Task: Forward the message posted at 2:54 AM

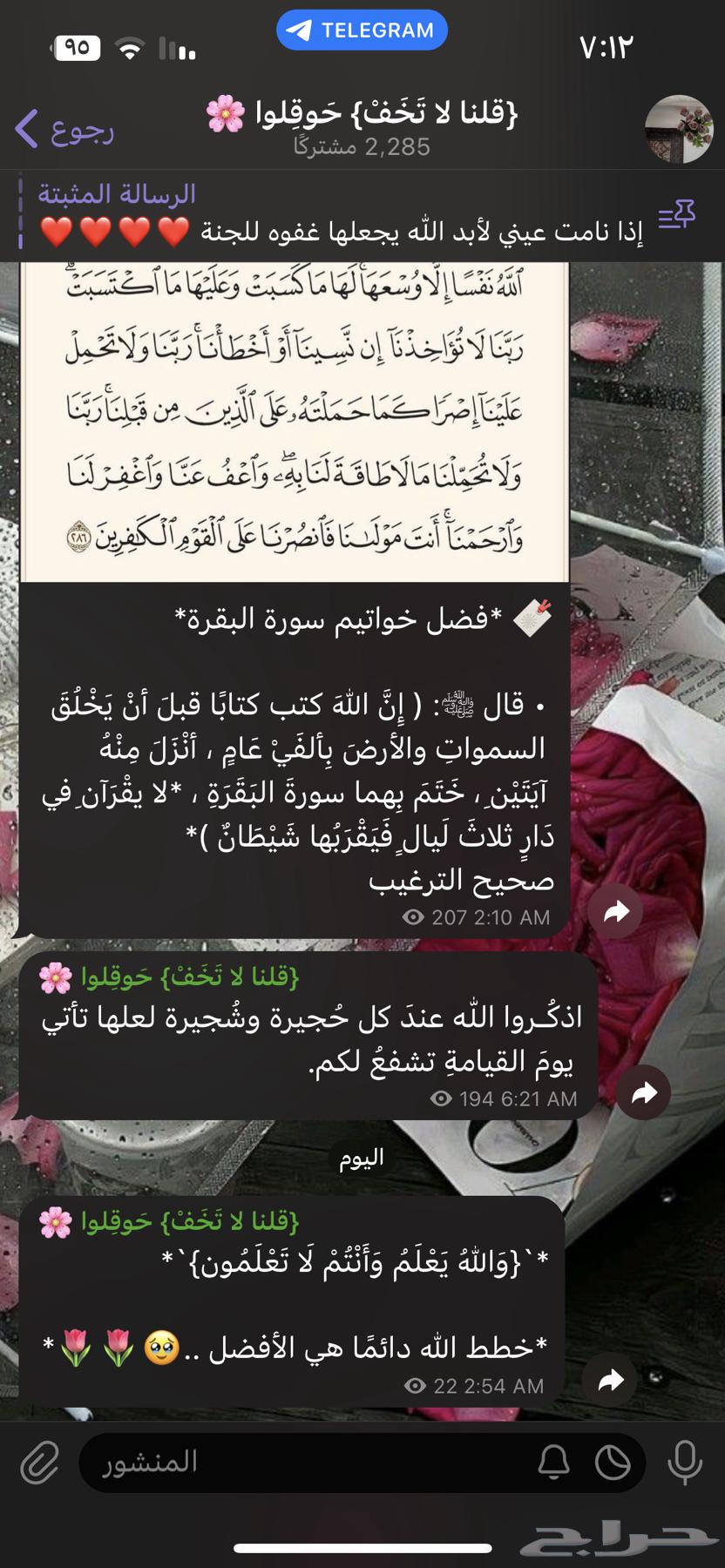Action: 611,1380
